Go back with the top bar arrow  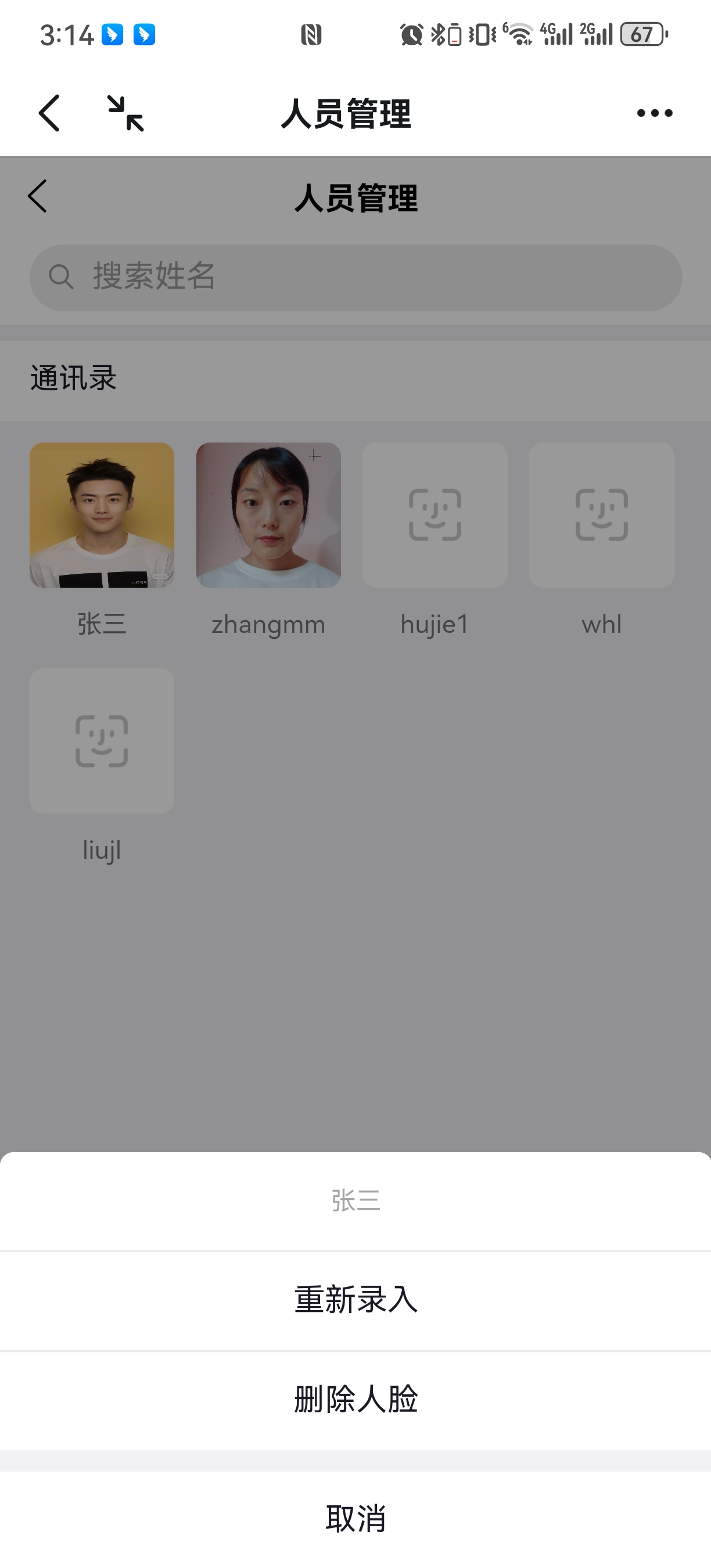coord(49,113)
